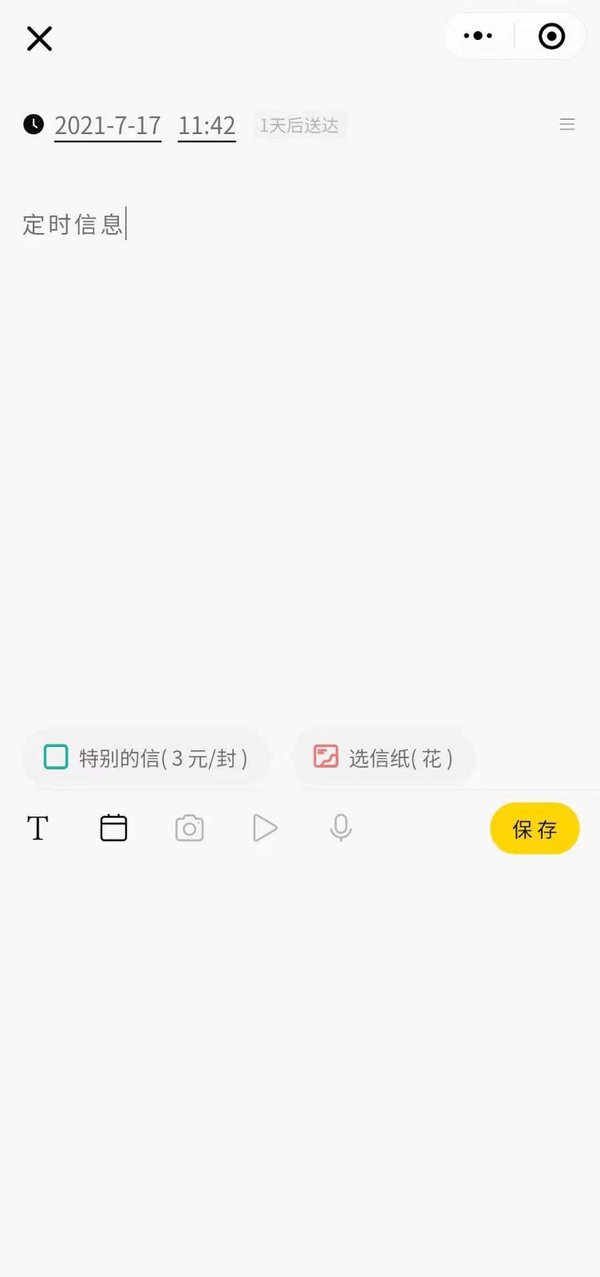Add a photo with the camera icon
600x1277 pixels.
pos(189,828)
